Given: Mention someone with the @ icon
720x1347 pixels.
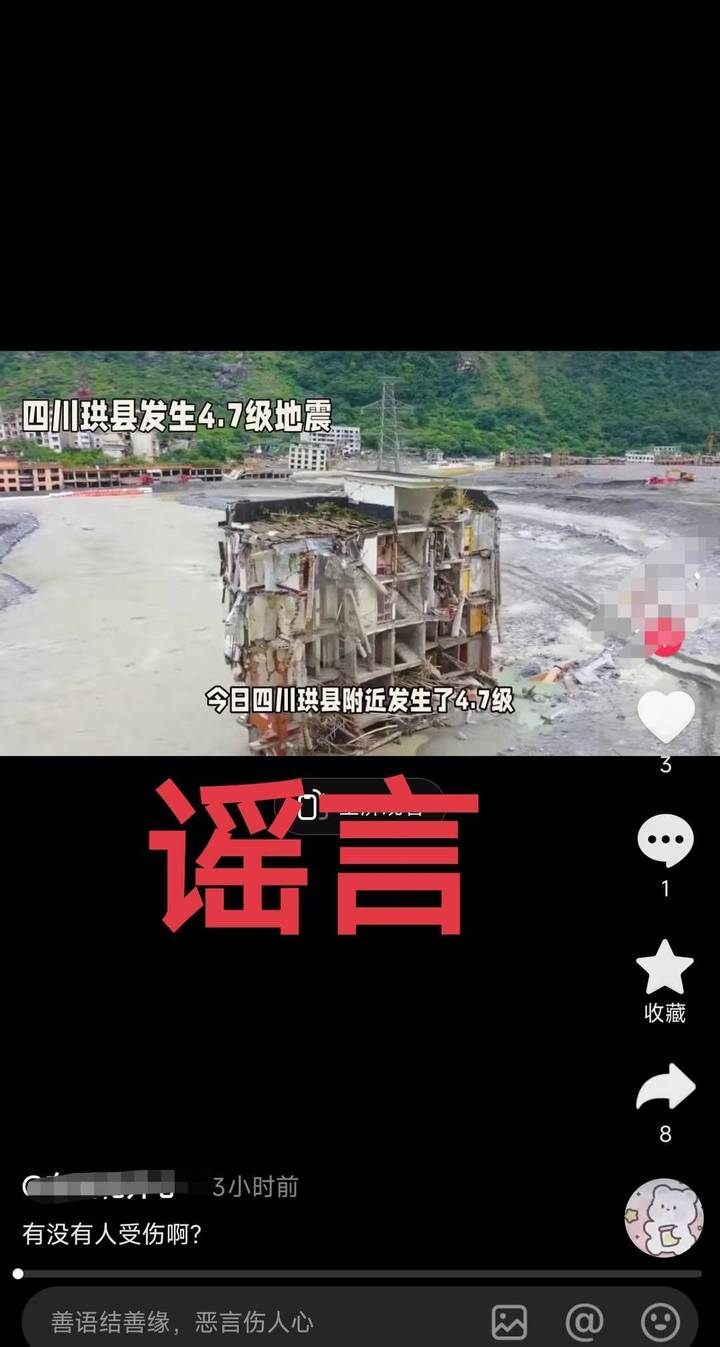Looking at the screenshot, I should 584,1322.
